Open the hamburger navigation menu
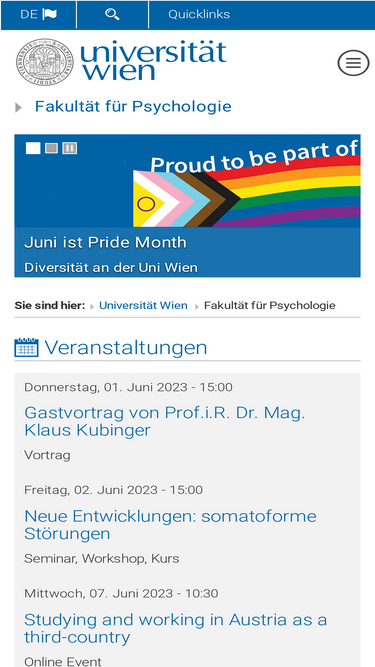 point(353,63)
